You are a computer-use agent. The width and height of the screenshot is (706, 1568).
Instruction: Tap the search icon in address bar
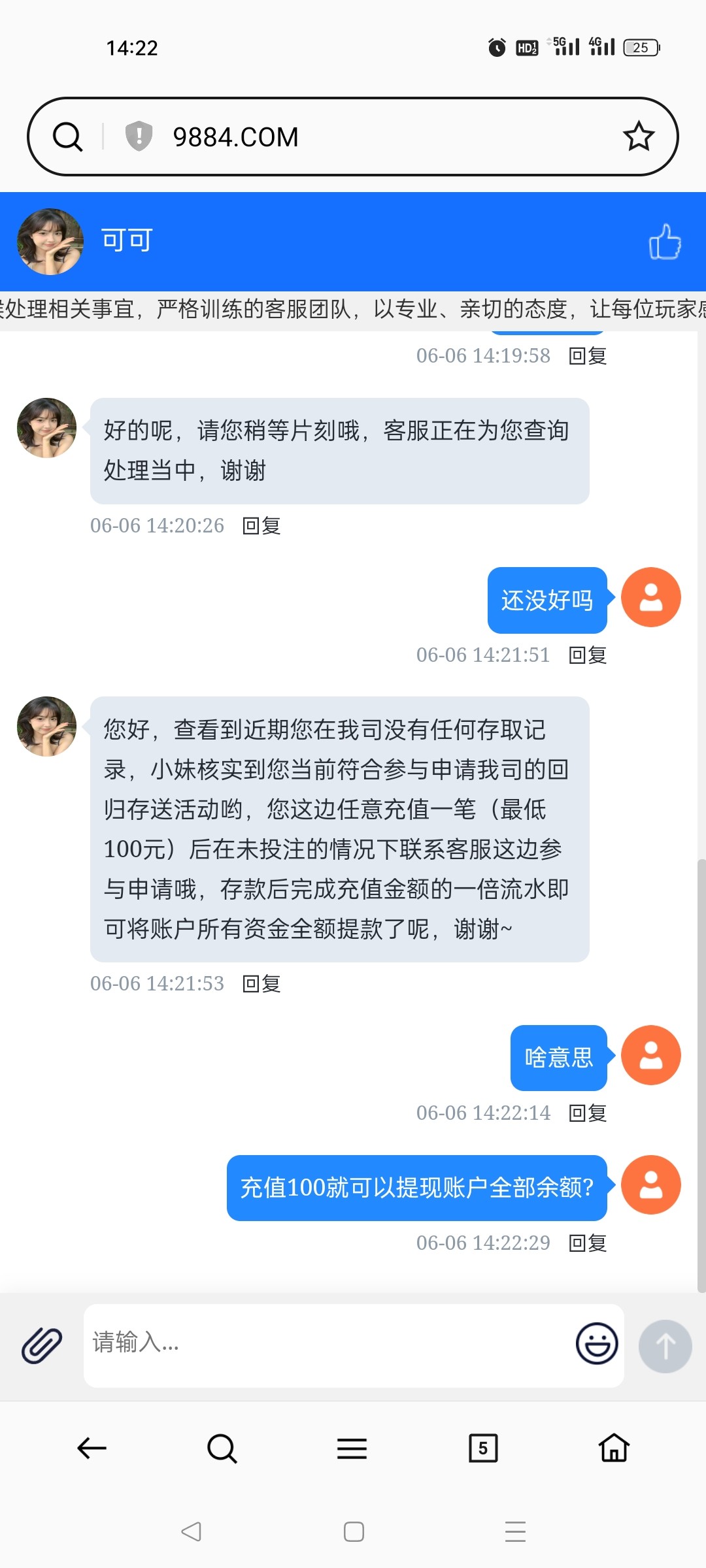67,137
